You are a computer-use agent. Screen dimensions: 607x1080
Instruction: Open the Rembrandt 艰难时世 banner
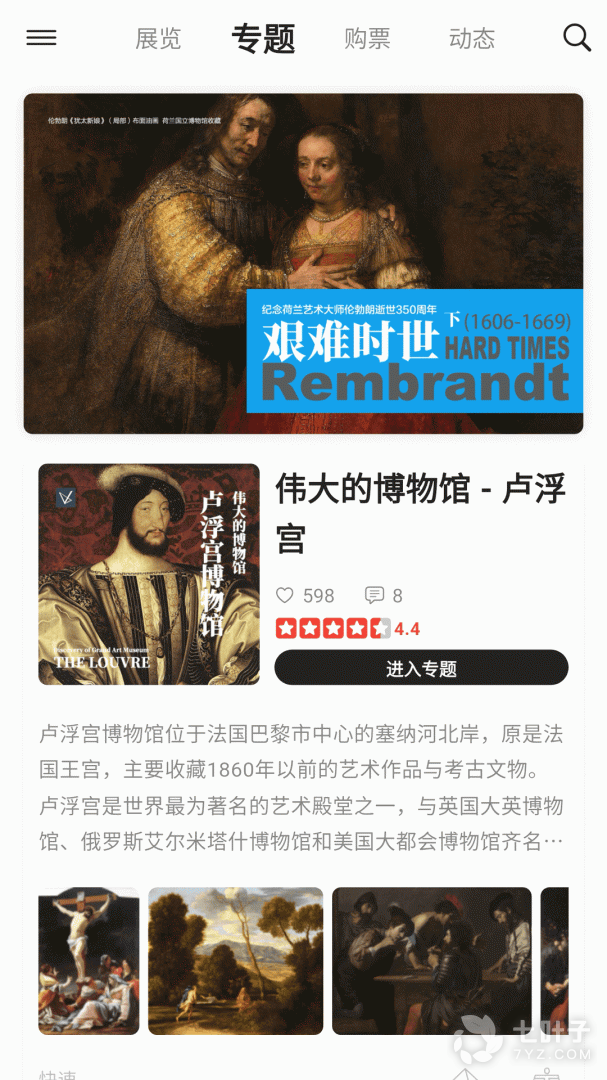[303, 263]
